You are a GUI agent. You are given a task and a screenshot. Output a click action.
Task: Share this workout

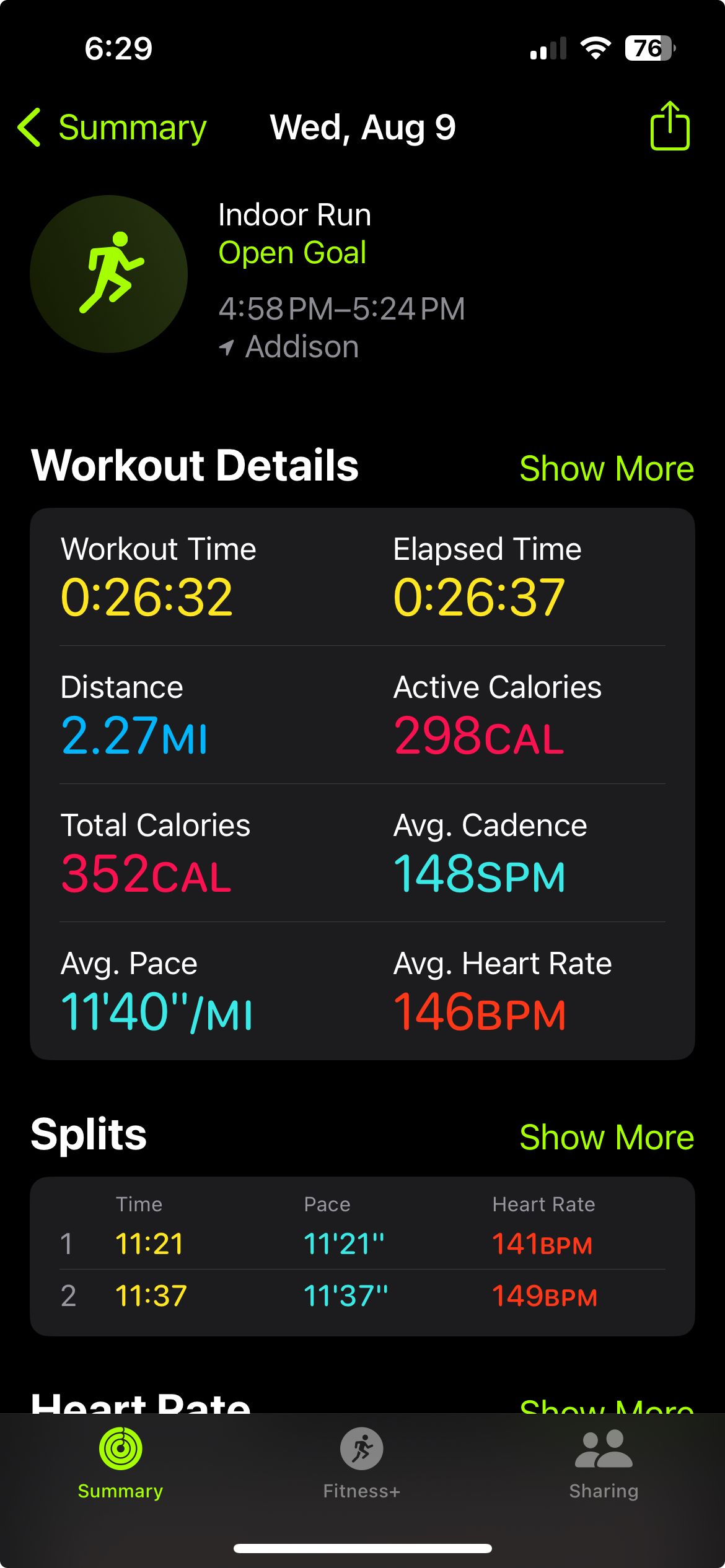click(x=670, y=126)
